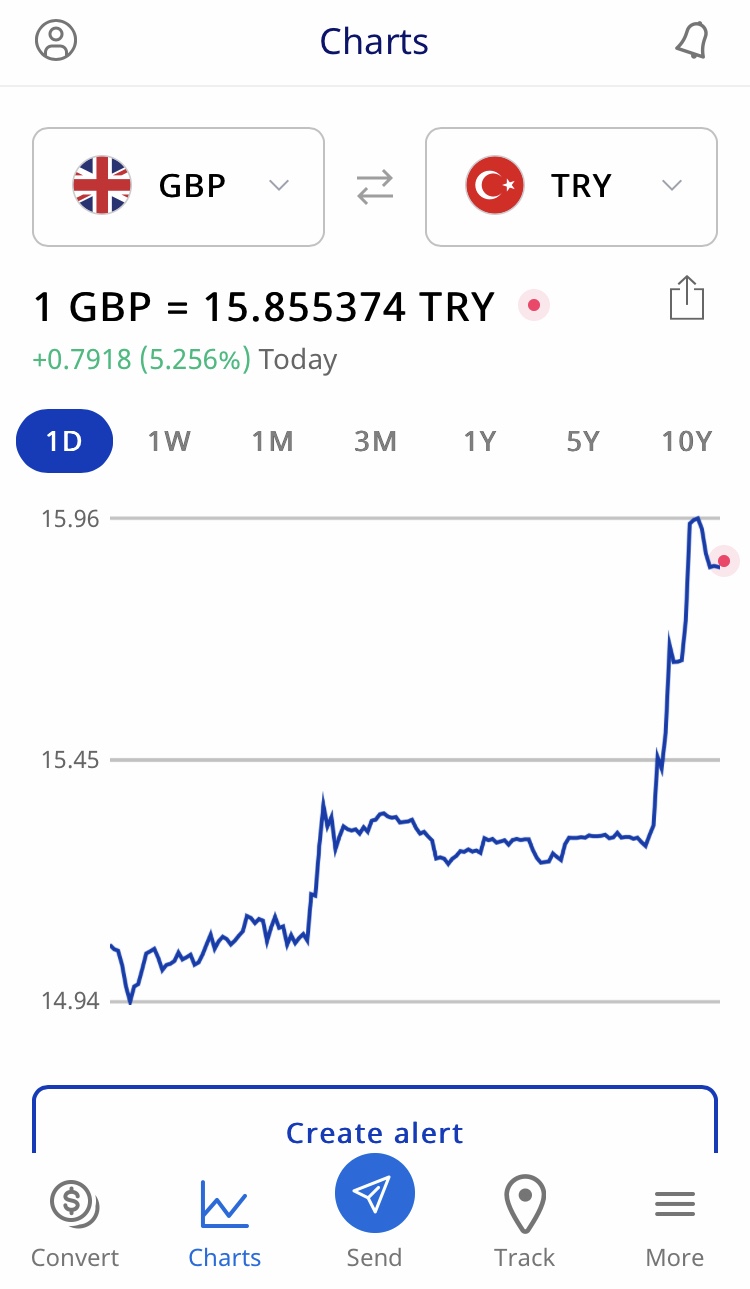Open the profile account icon
This screenshot has width=750, height=1289.
click(x=56, y=41)
